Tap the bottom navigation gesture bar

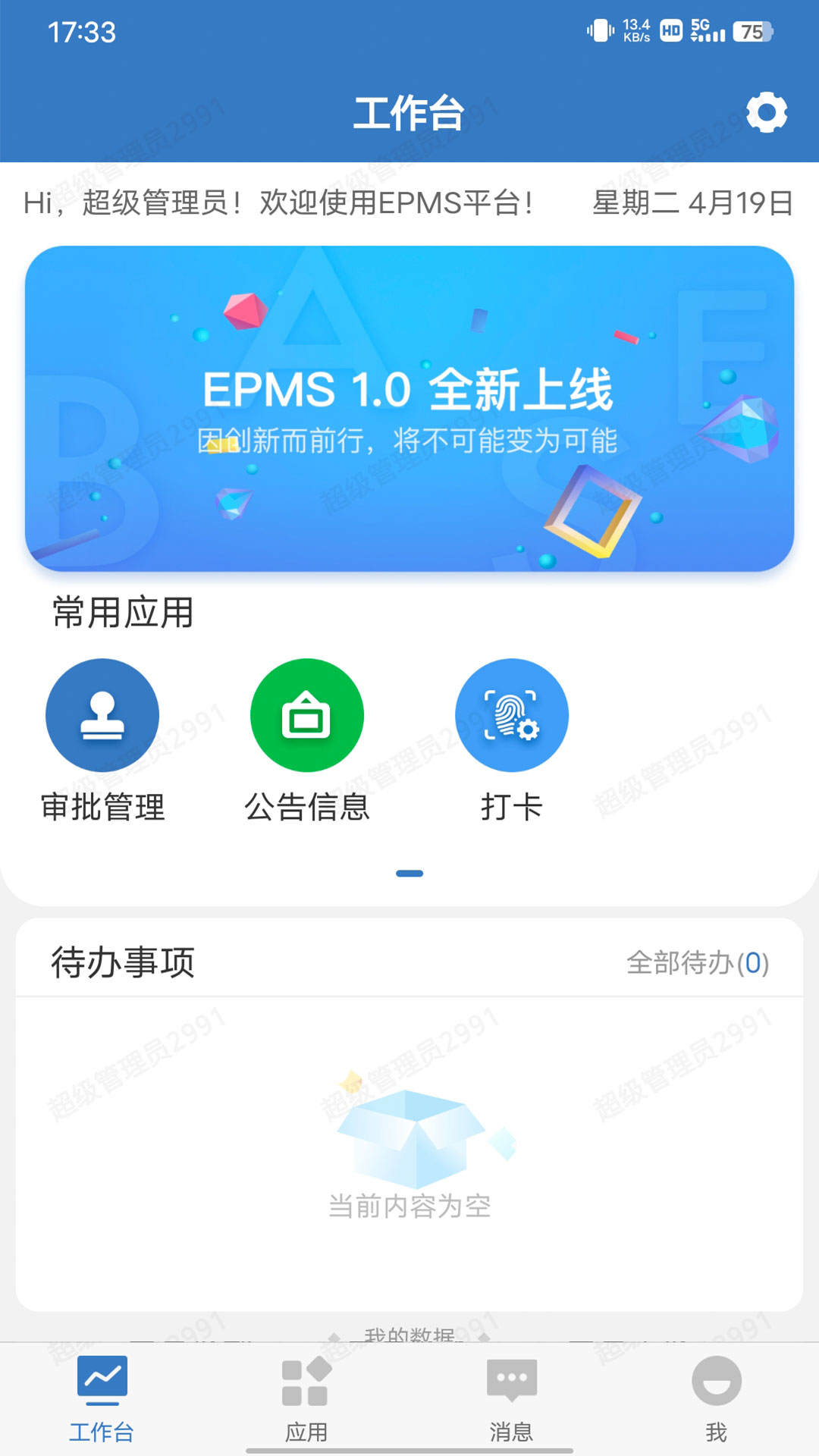409,1449
